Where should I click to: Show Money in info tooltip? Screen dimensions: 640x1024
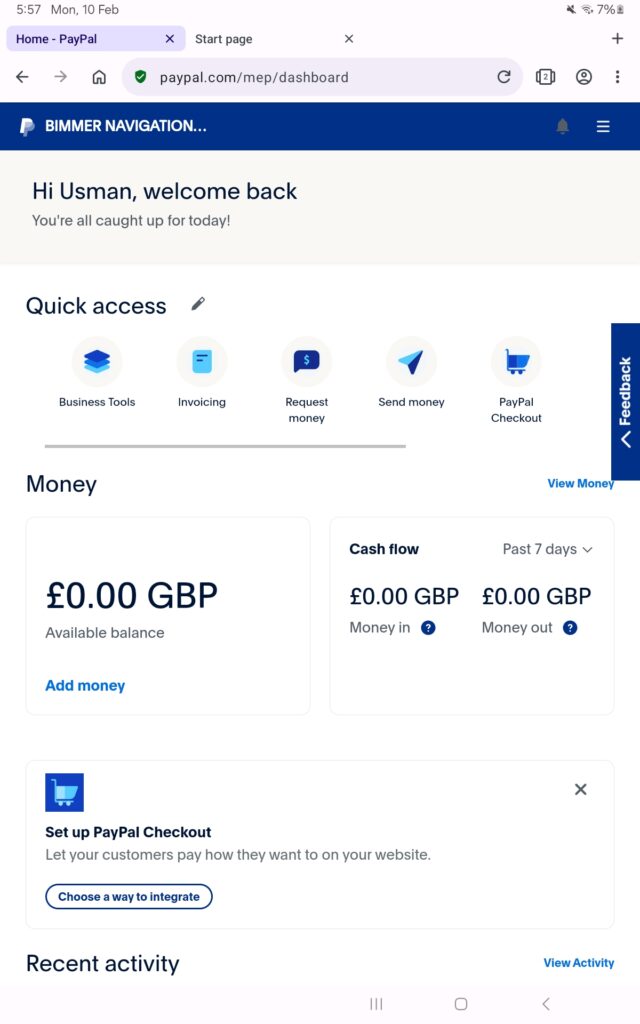(x=428, y=628)
